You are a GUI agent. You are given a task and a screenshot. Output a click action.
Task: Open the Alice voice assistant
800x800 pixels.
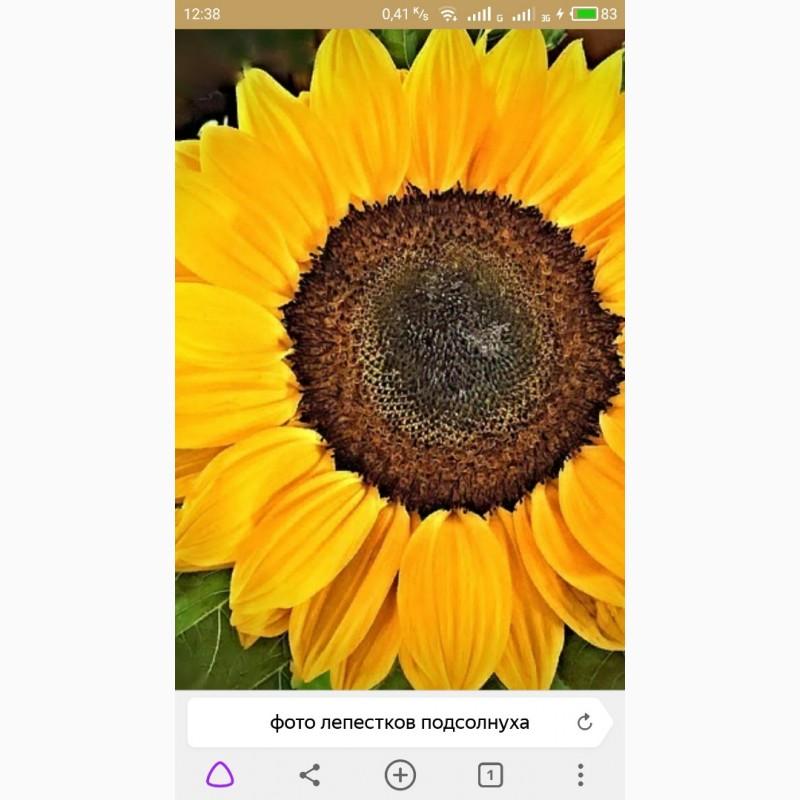click(220, 774)
